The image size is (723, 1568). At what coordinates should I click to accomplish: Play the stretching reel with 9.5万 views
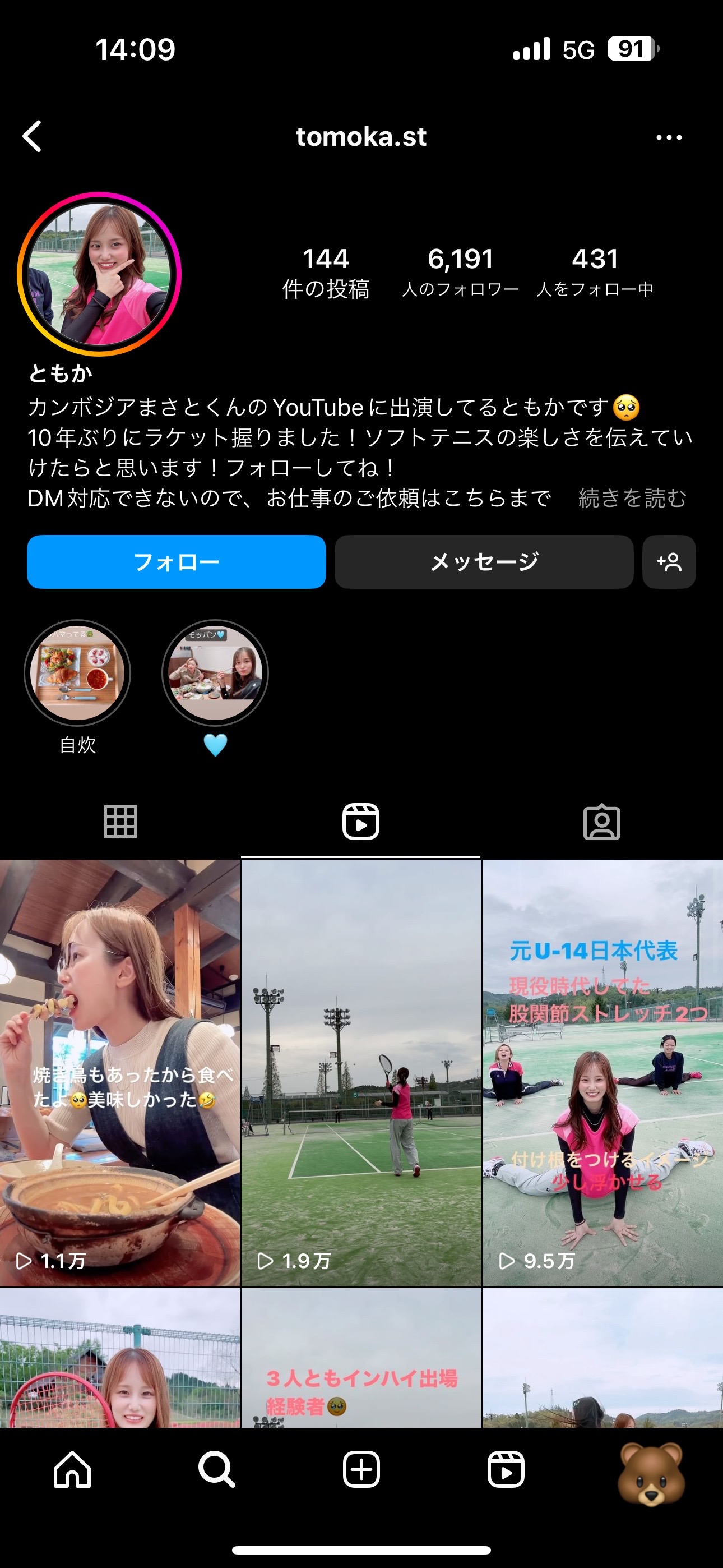click(602, 1072)
